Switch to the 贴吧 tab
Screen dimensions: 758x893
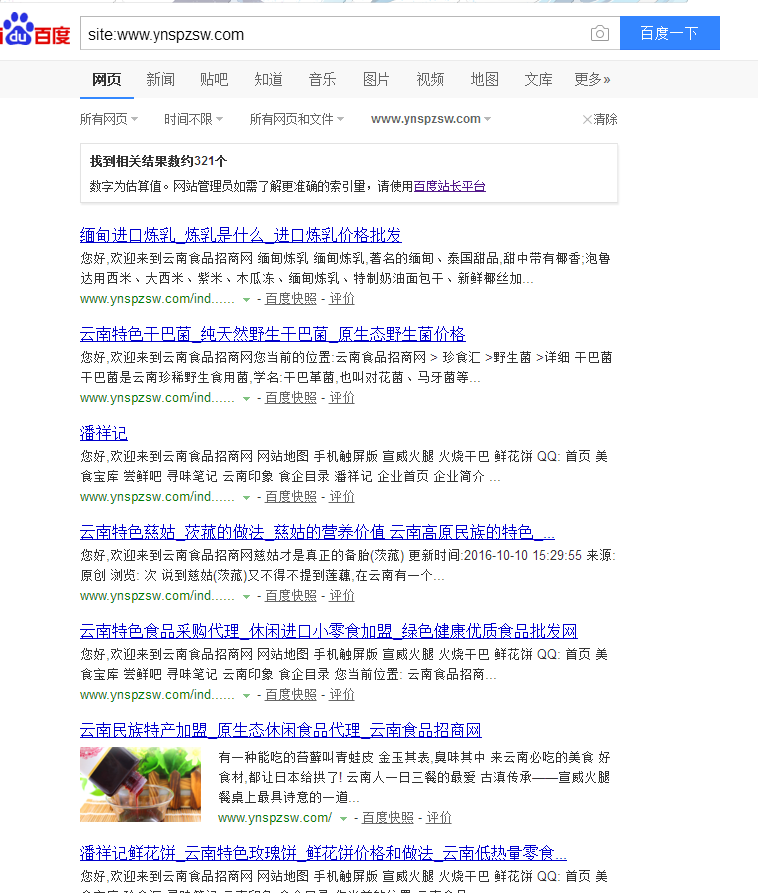[x=214, y=80]
